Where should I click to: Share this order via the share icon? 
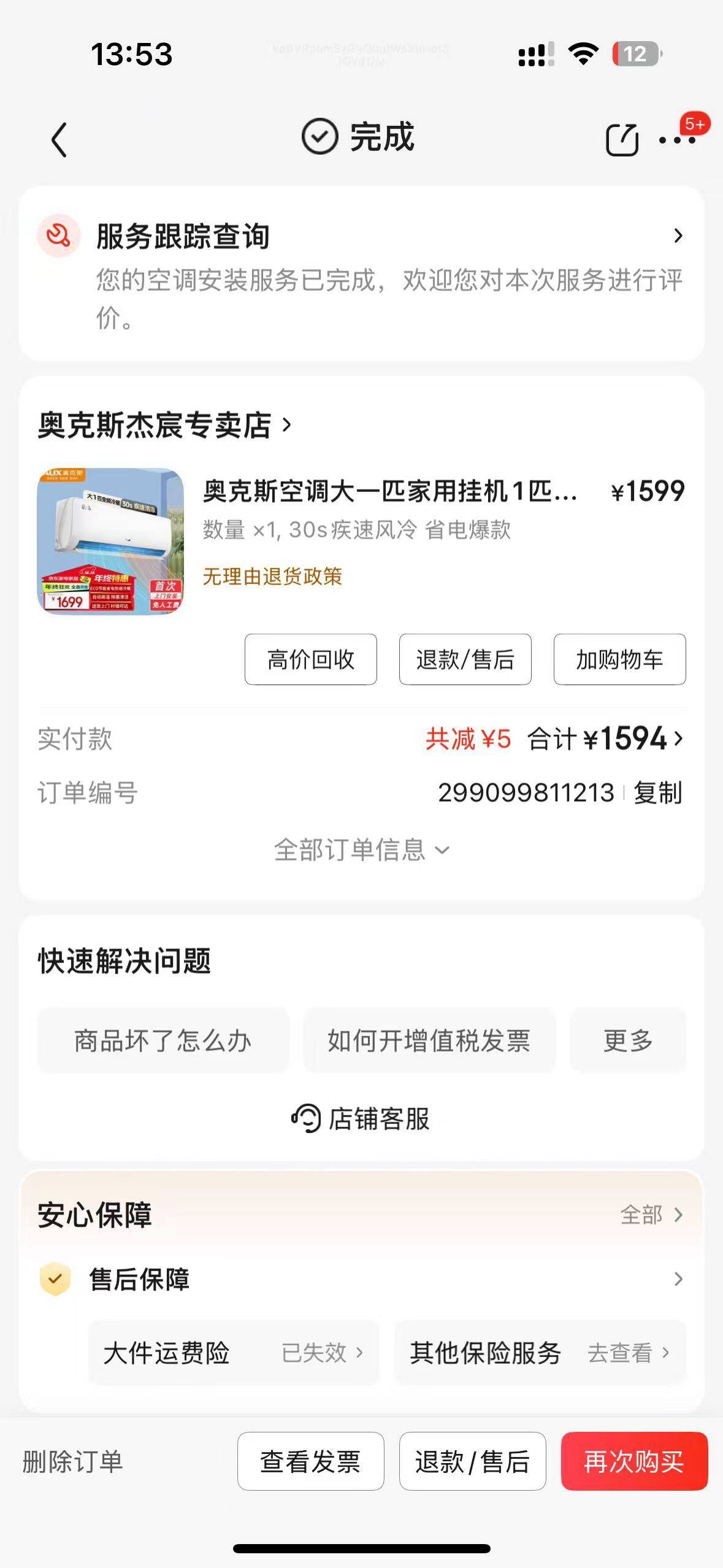(x=622, y=140)
